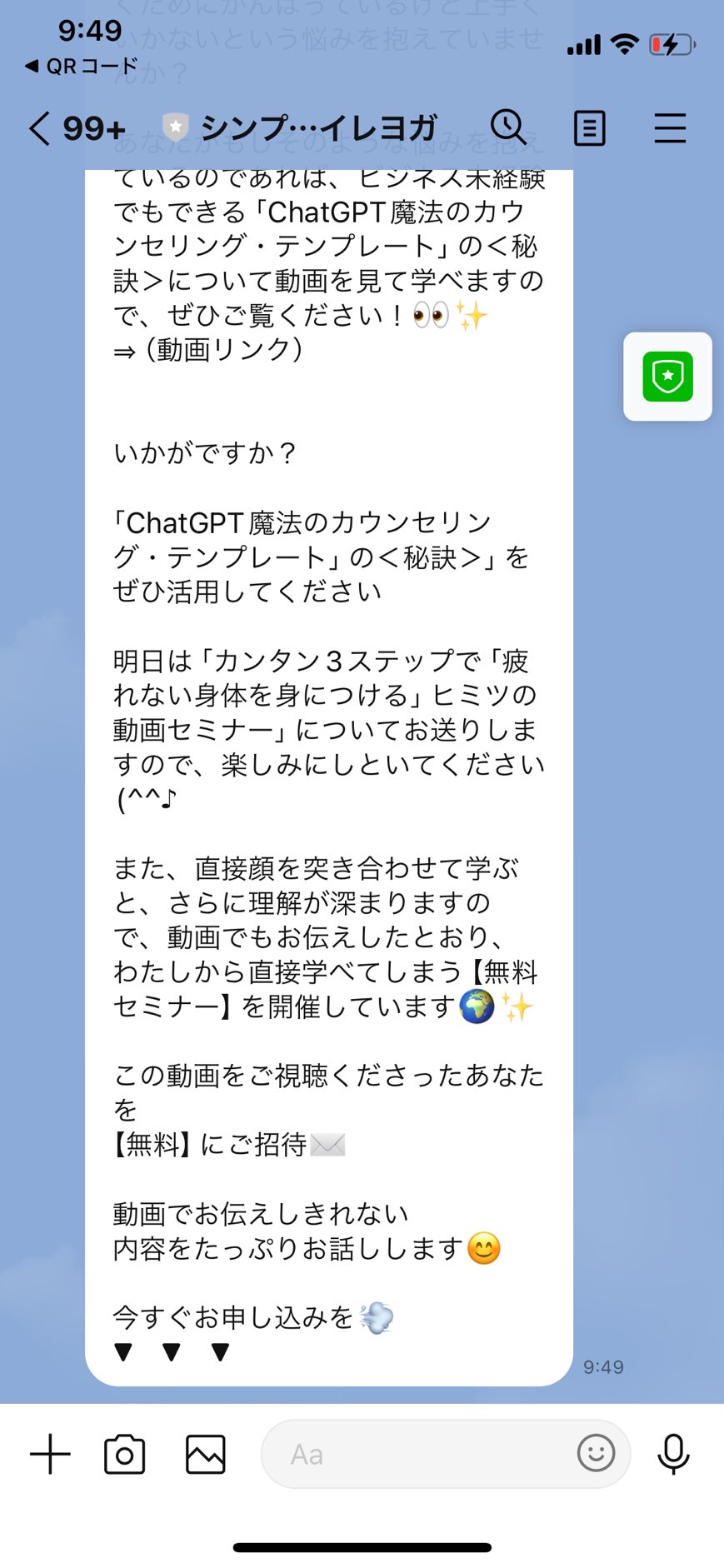Open the plus attachment menu

(x=50, y=1454)
